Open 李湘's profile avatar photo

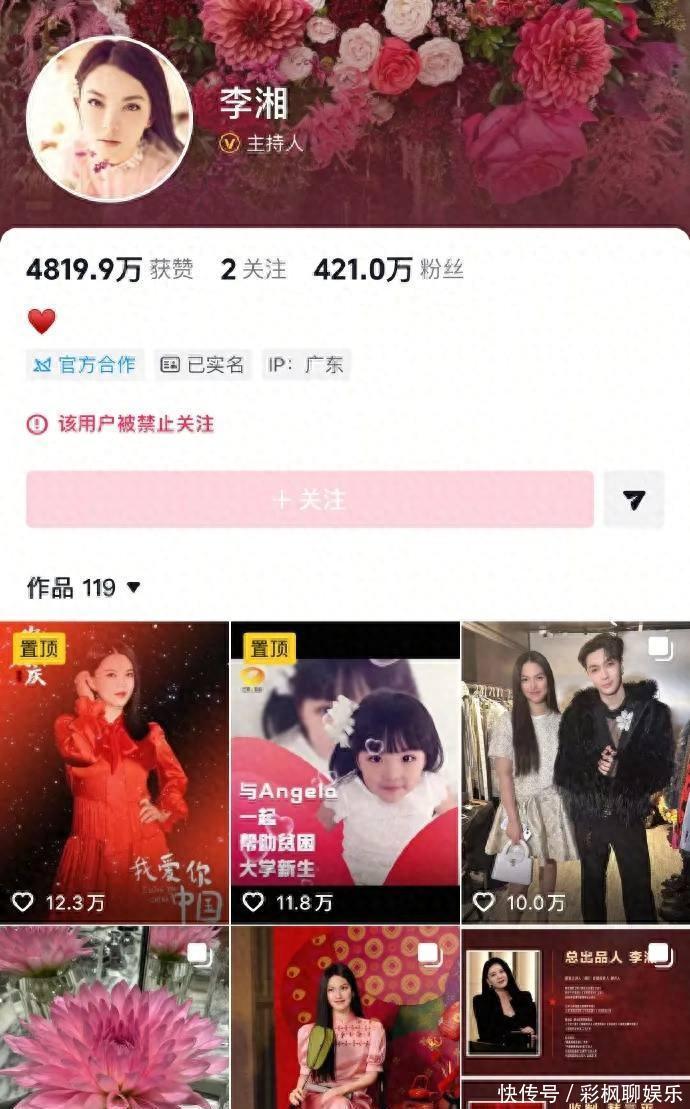coord(108,120)
